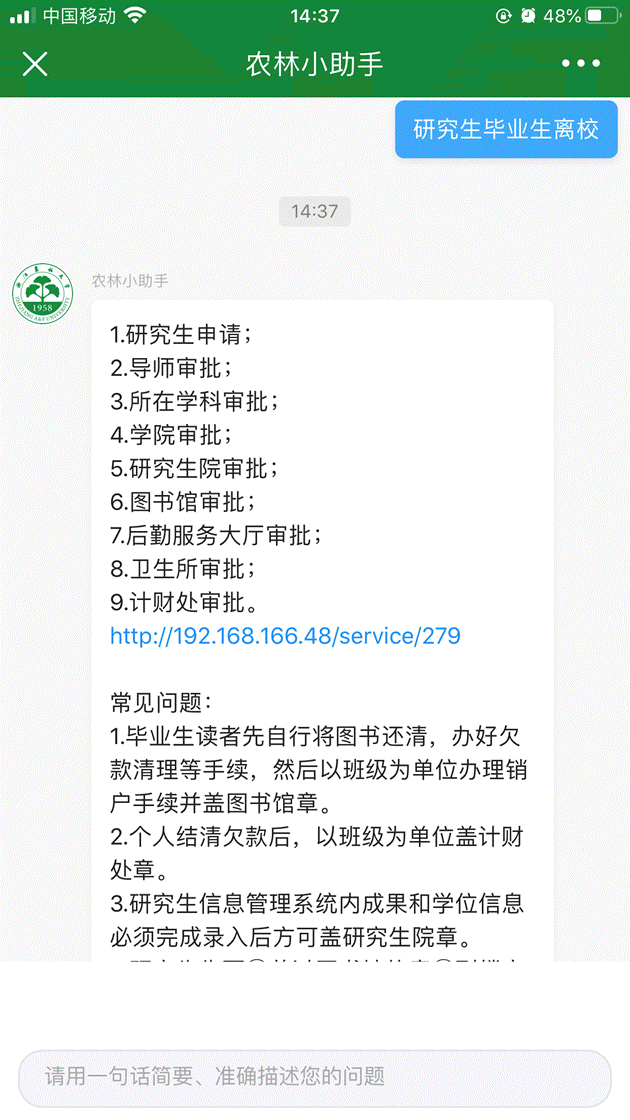Open the three-dot more options menu

[x=580, y=64]
